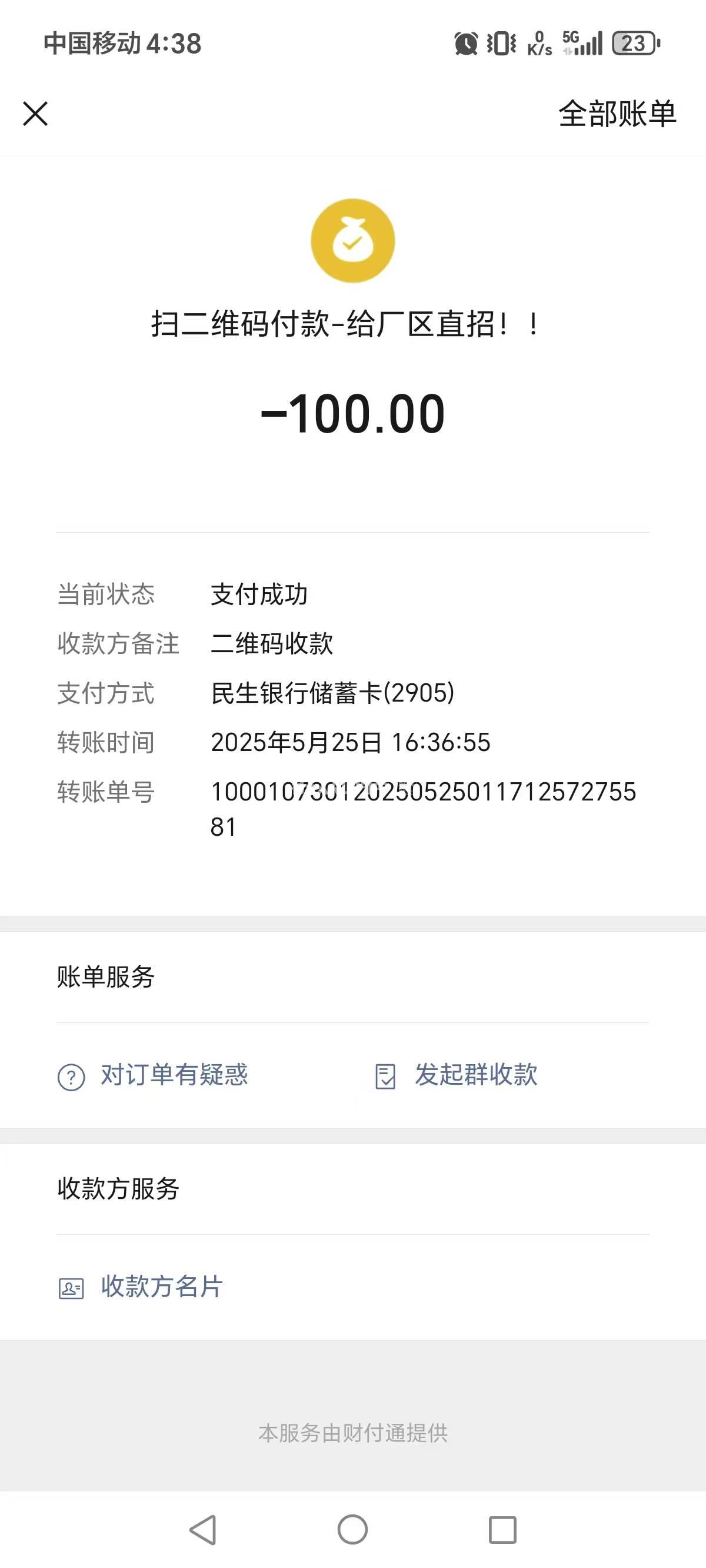Image resolution: width=706 pixels, height=1568 pixels.
Task: Open 全部账单 all bills
Action: pos(617,114)
